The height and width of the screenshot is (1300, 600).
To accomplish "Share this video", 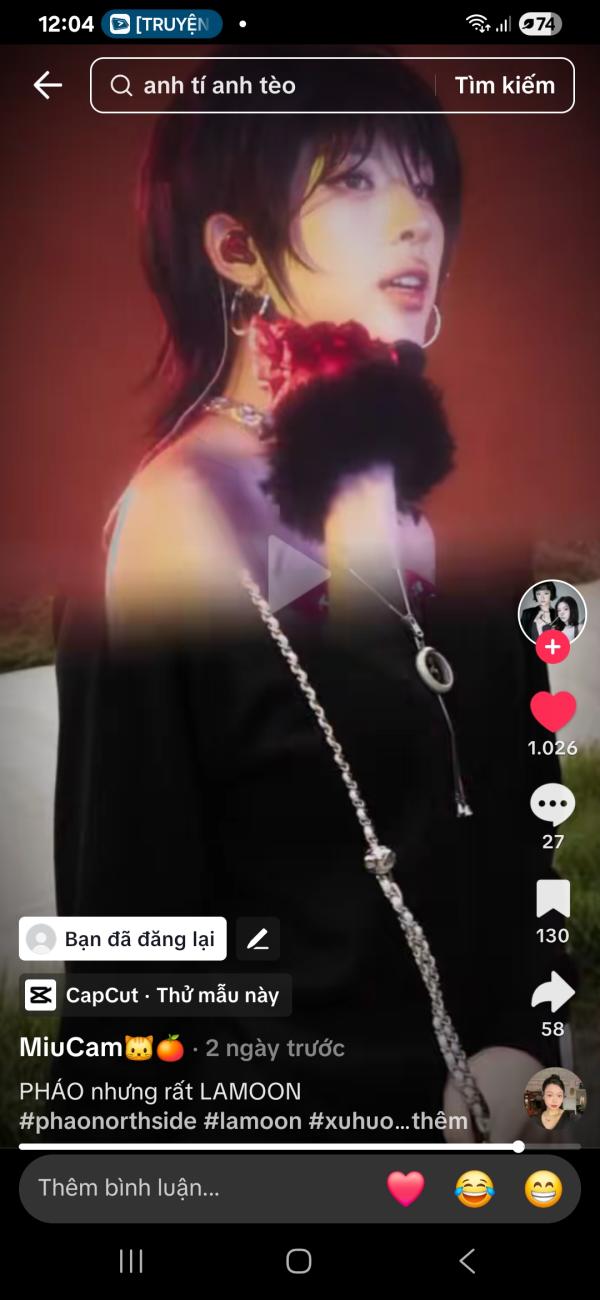I will pyautogui.click(x=552, y=992).
